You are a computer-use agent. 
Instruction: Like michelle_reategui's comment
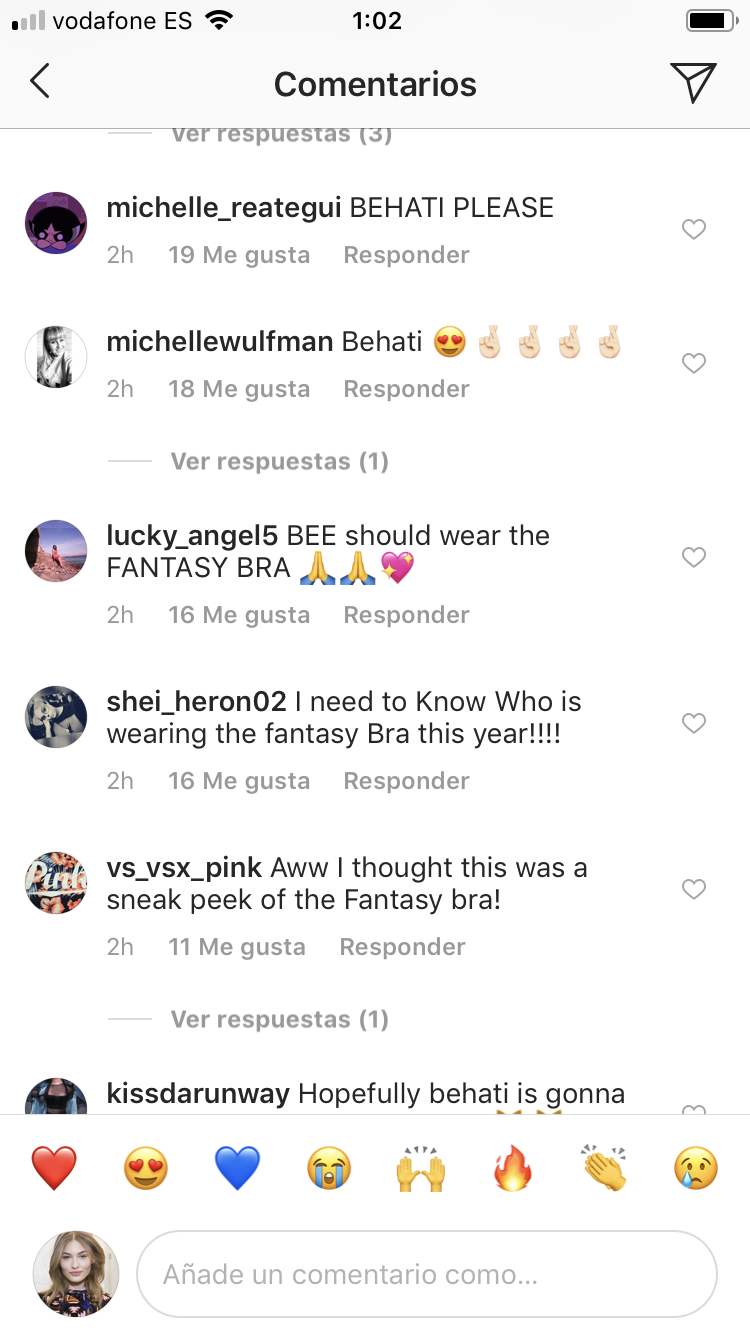pyautogui.click(x=694, y=230)
